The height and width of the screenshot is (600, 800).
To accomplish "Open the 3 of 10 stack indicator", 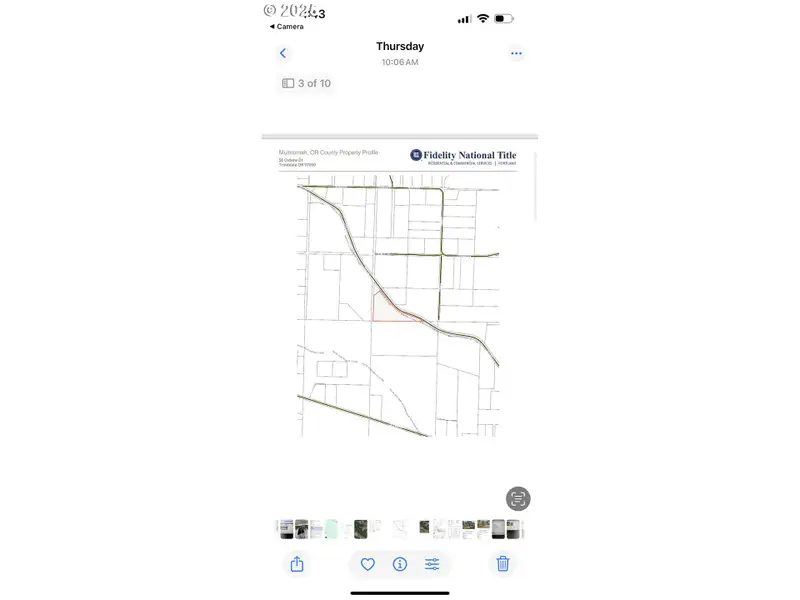I will tap(306, 84).
